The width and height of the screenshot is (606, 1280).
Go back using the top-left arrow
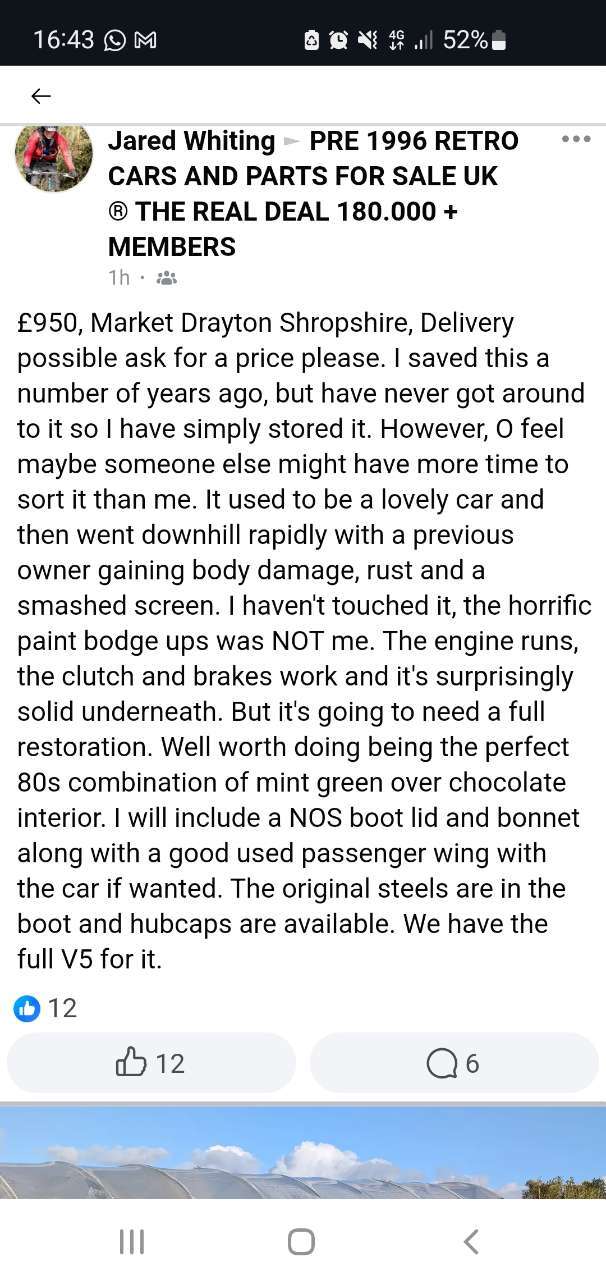pyautogui.click(x=41, y=96)
